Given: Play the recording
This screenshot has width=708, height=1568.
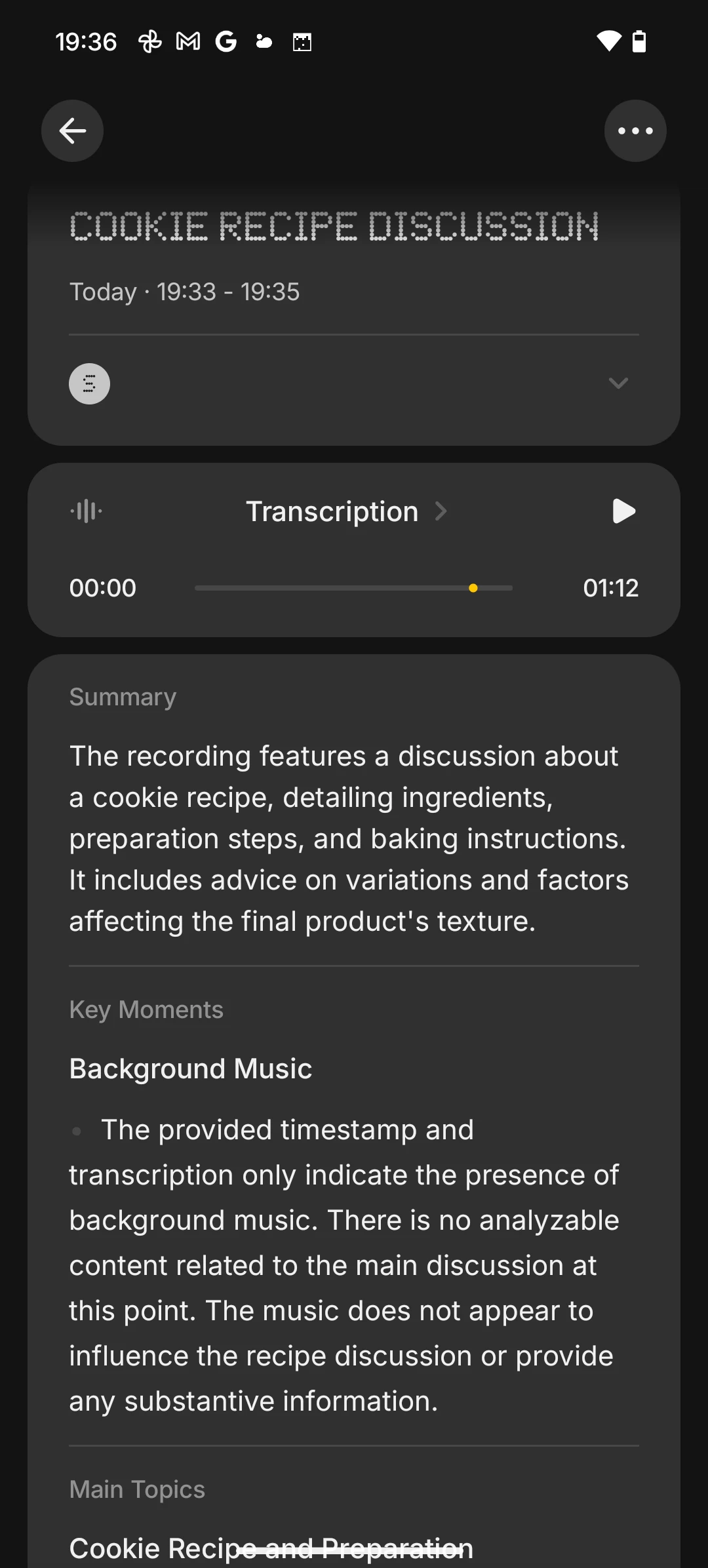Looking at the screenshot, I should point(623,511).
